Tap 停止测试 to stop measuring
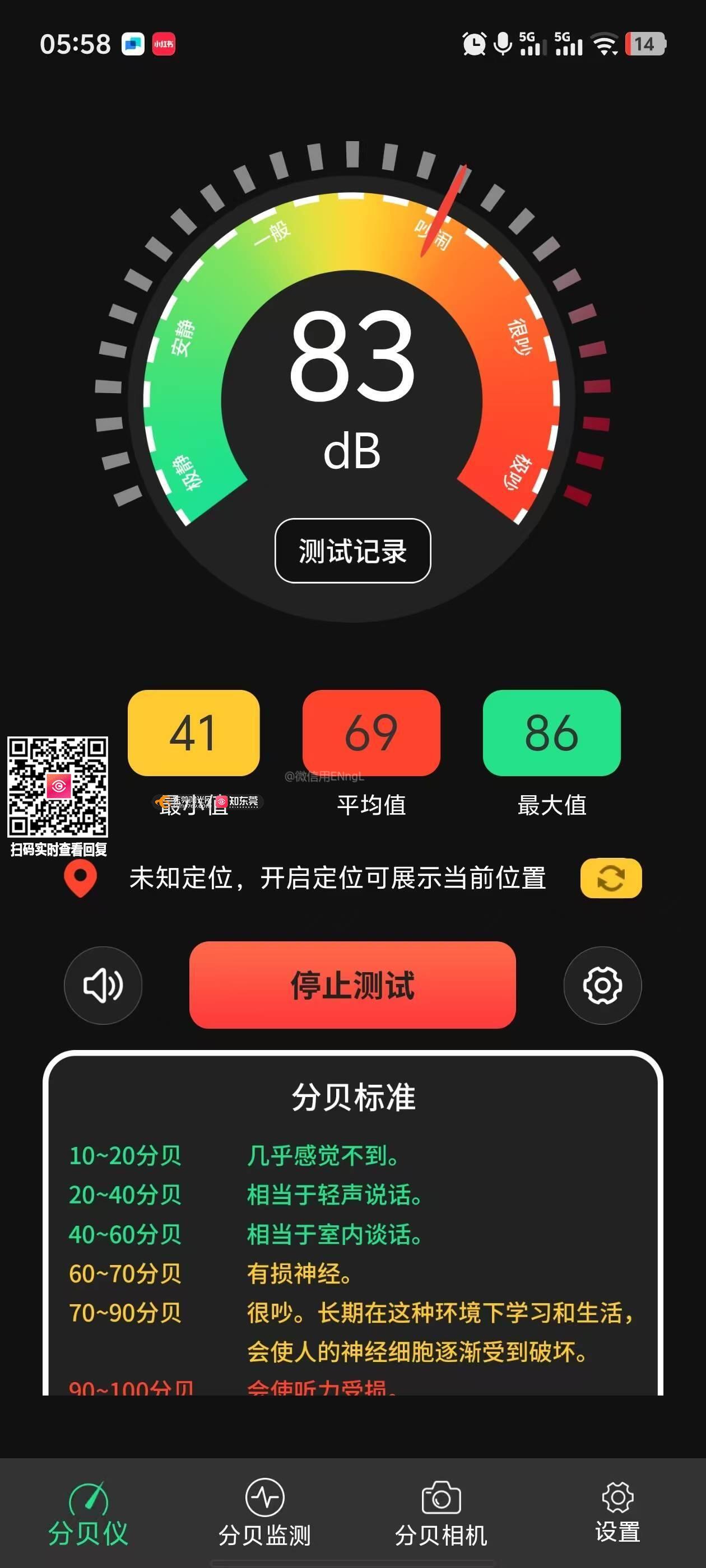The image size is (706, 1568). (x=352, y=985)
